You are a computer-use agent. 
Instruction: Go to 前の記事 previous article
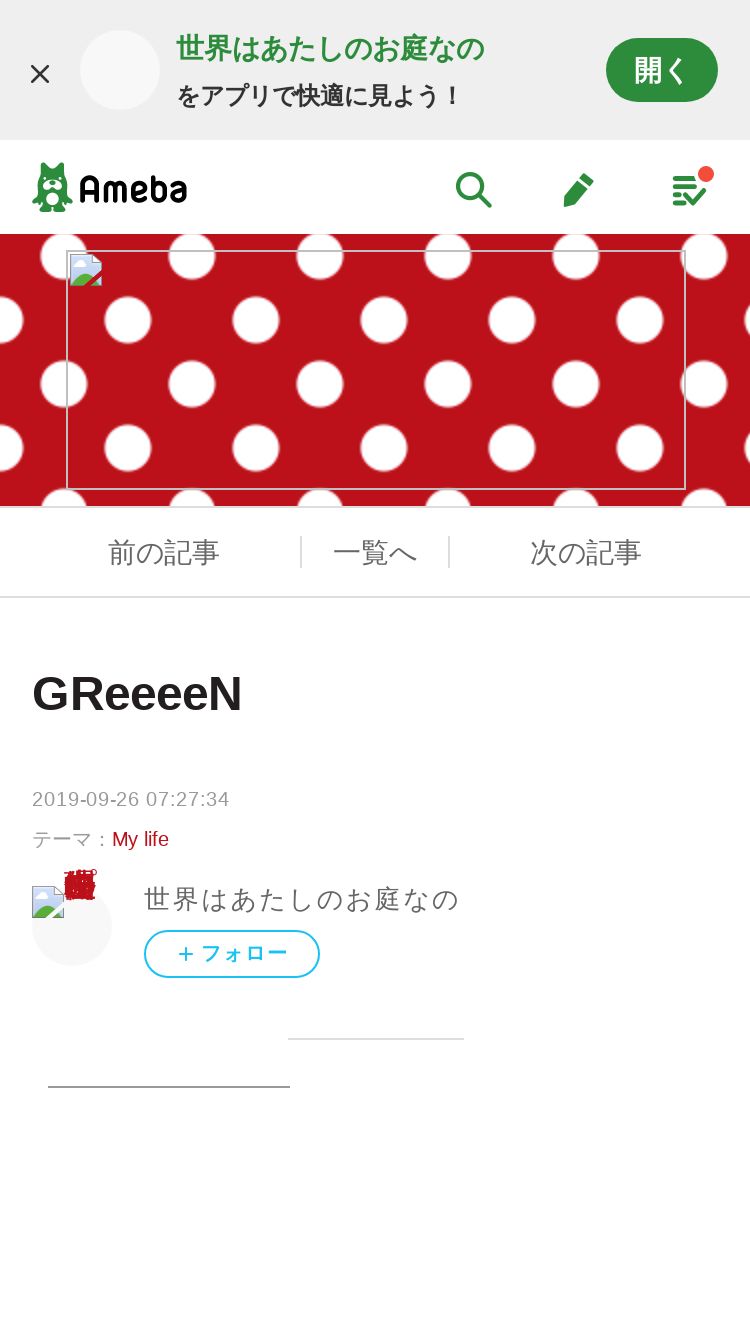click(163, 552)
